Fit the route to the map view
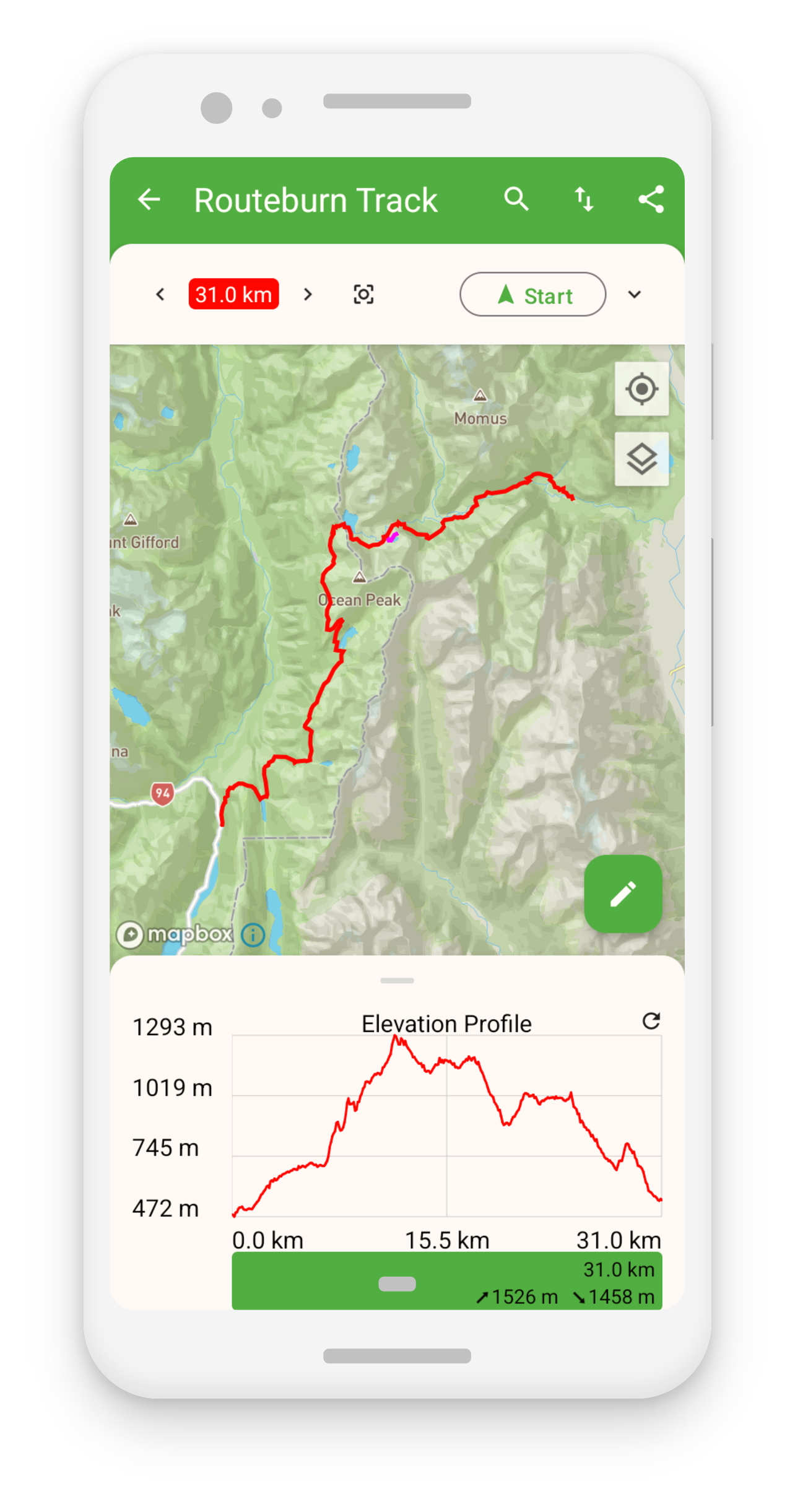The image size is (795, 1512). (363, 295)
